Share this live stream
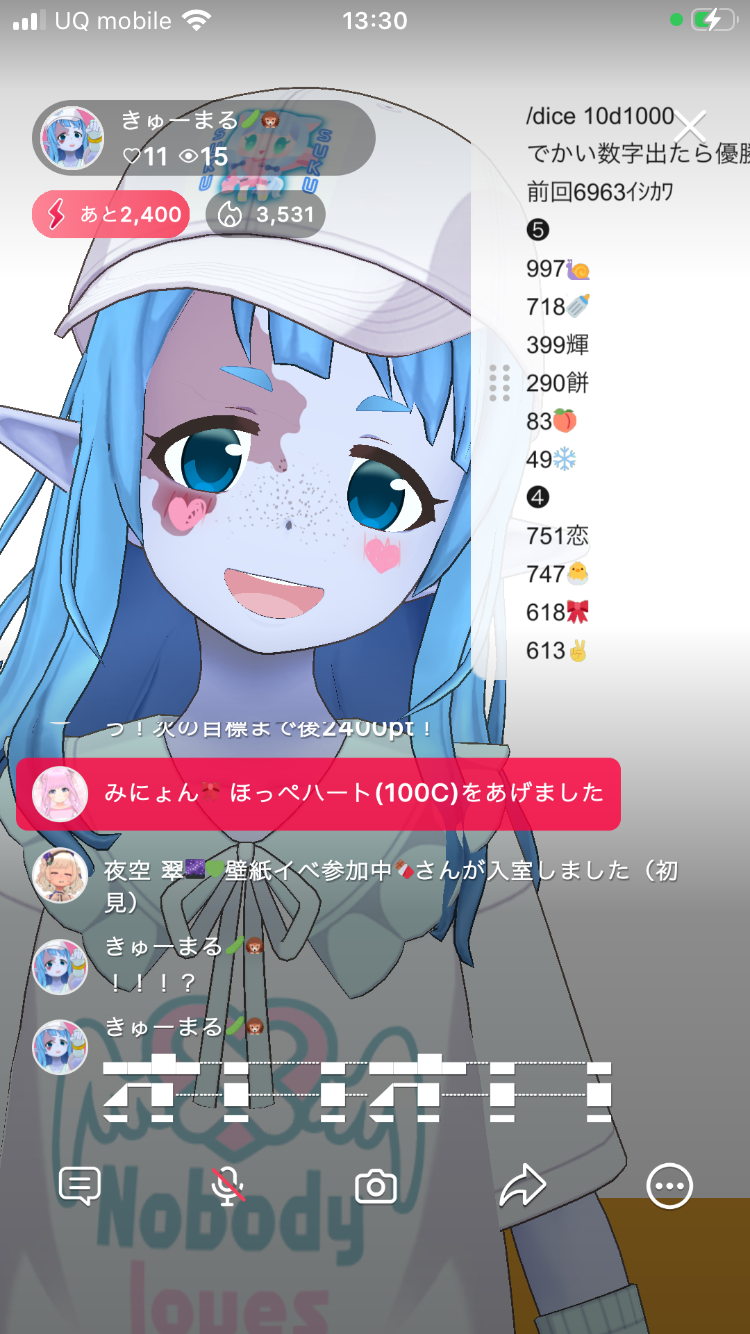This screenshot has width=750, height=1334. click(522, 1186)
